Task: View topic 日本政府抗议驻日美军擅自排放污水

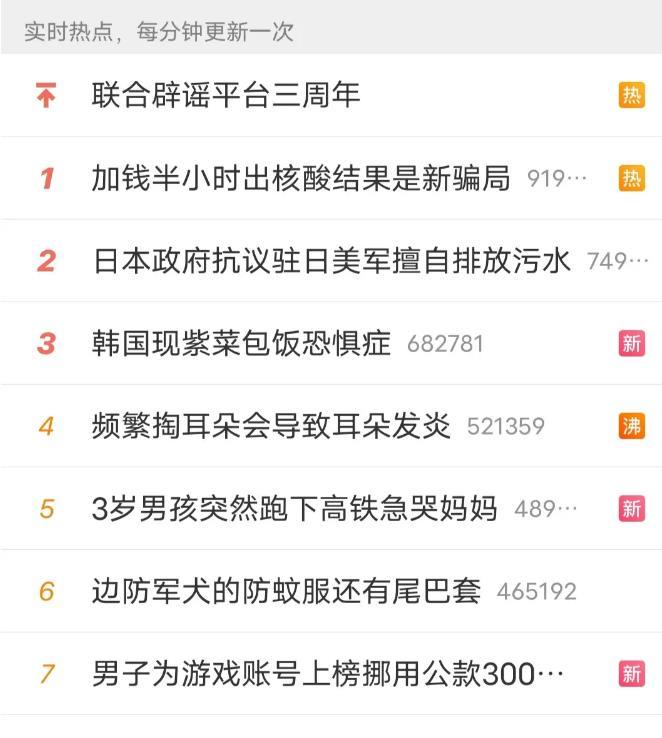Action: click(331, 262)
